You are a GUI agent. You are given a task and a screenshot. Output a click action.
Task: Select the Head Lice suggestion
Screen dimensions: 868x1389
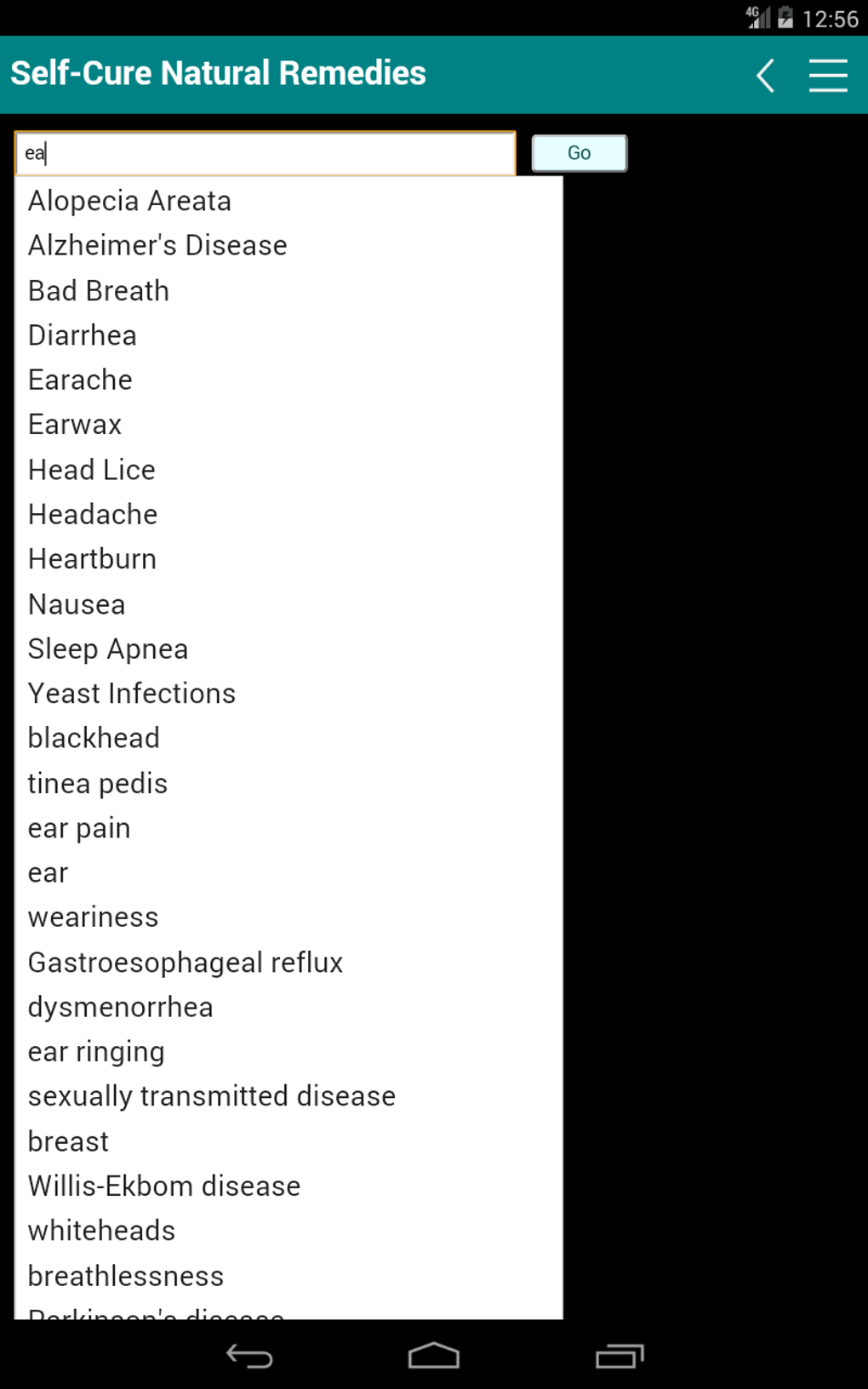click(x=92, y=470)
